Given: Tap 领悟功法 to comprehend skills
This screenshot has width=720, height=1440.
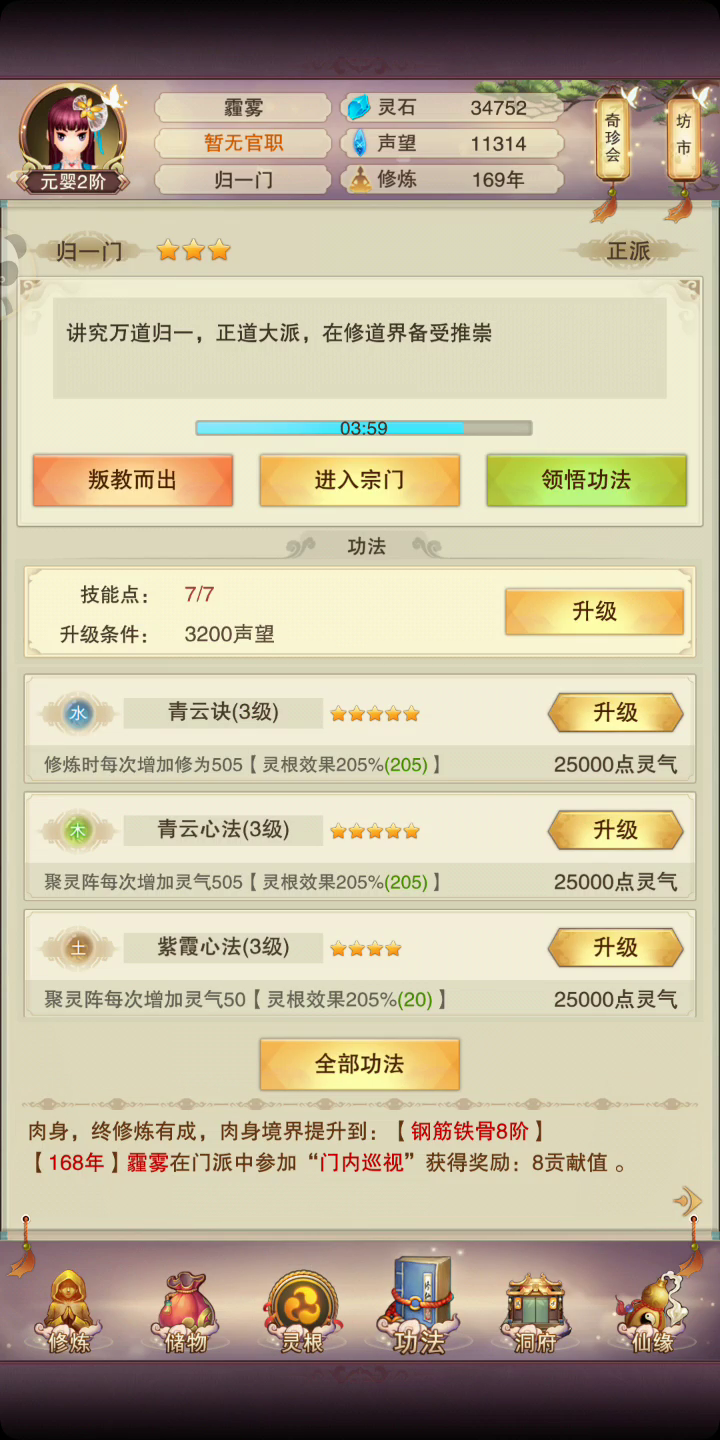Looking at the screenshot, I should pyautogui.click(x=586, y=480).
